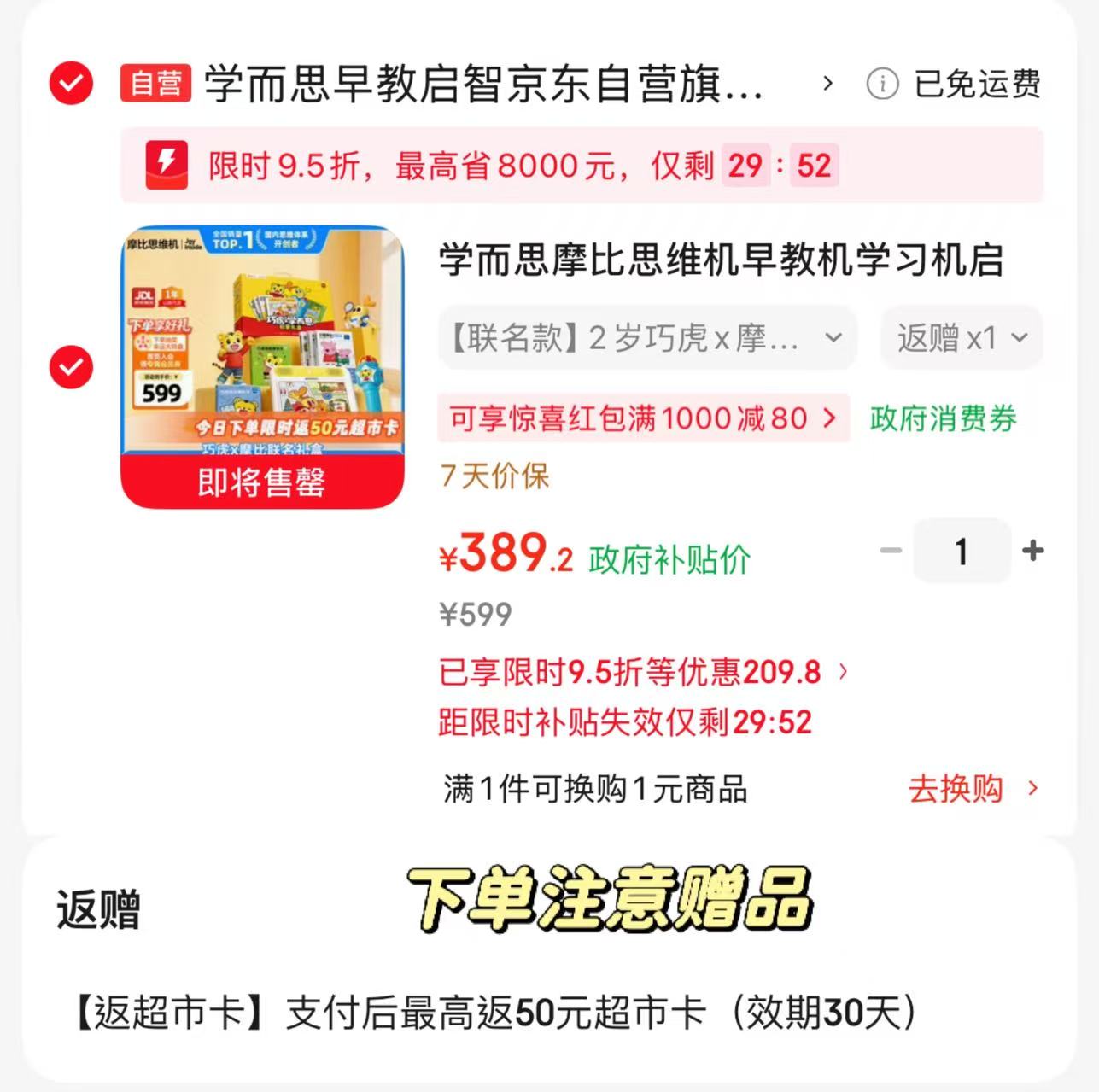Viewport: 1099px width, 1092px height.
Task: Open 可享惊喜红包满1000减80 offer
Action: click(644, 418)
